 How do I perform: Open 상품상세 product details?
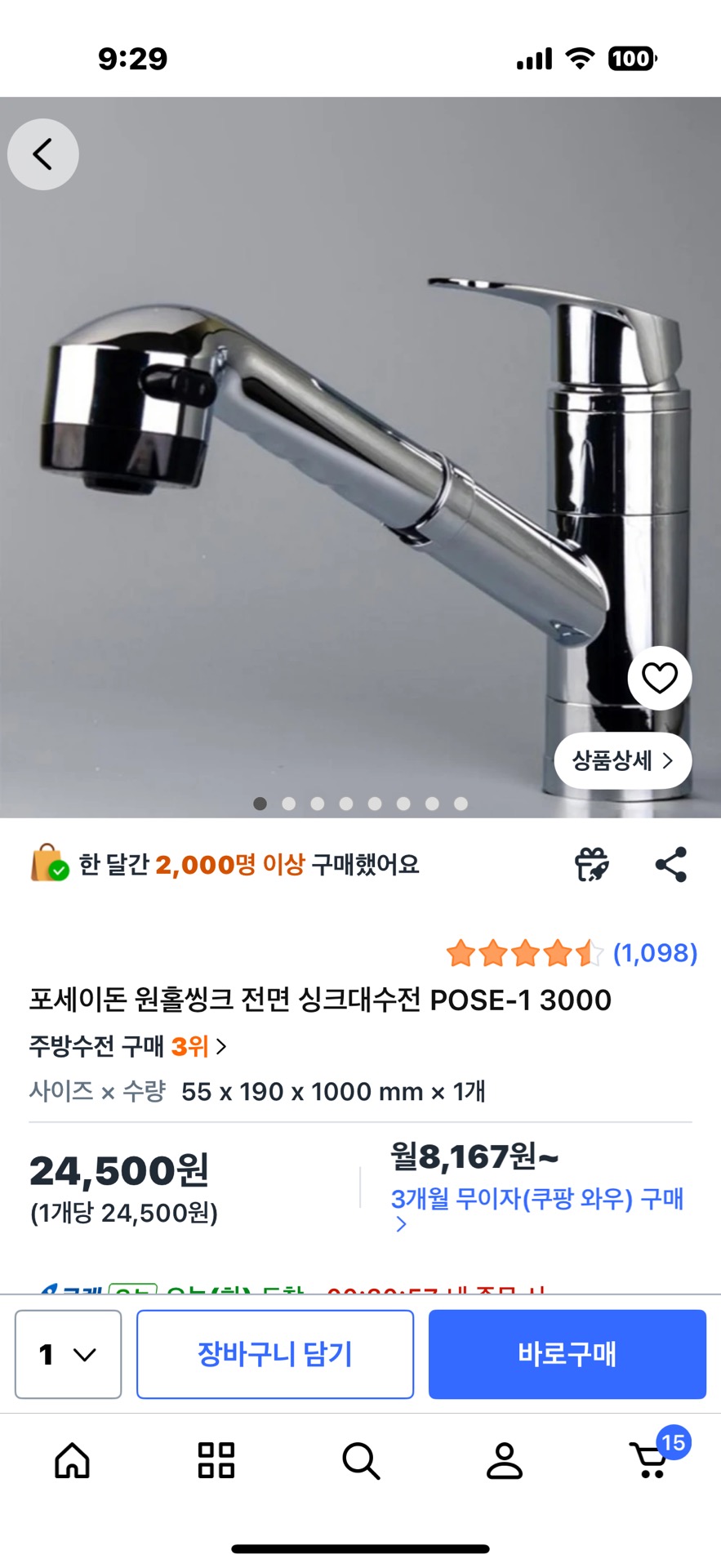[622, 761]
